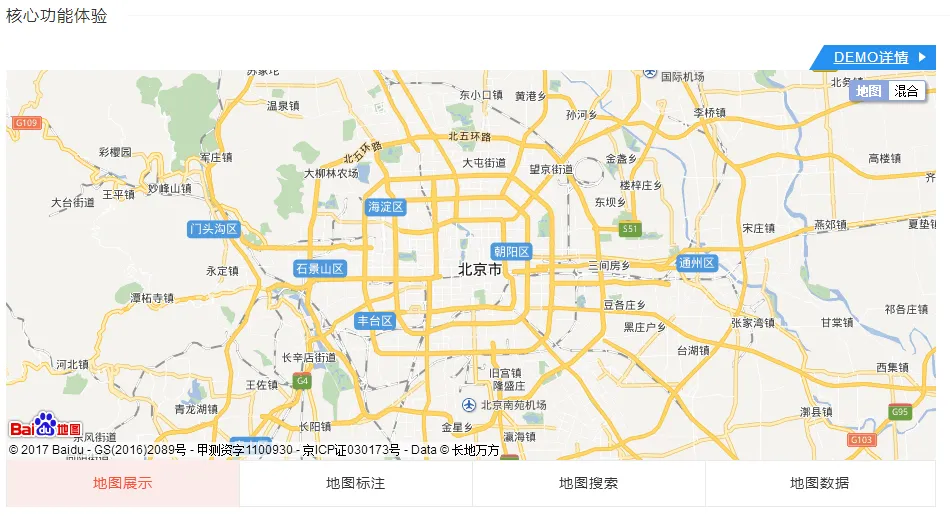Go to the 地图搜索 tab
This screenshot has height=519, width=950.
[x=589, y=483]
